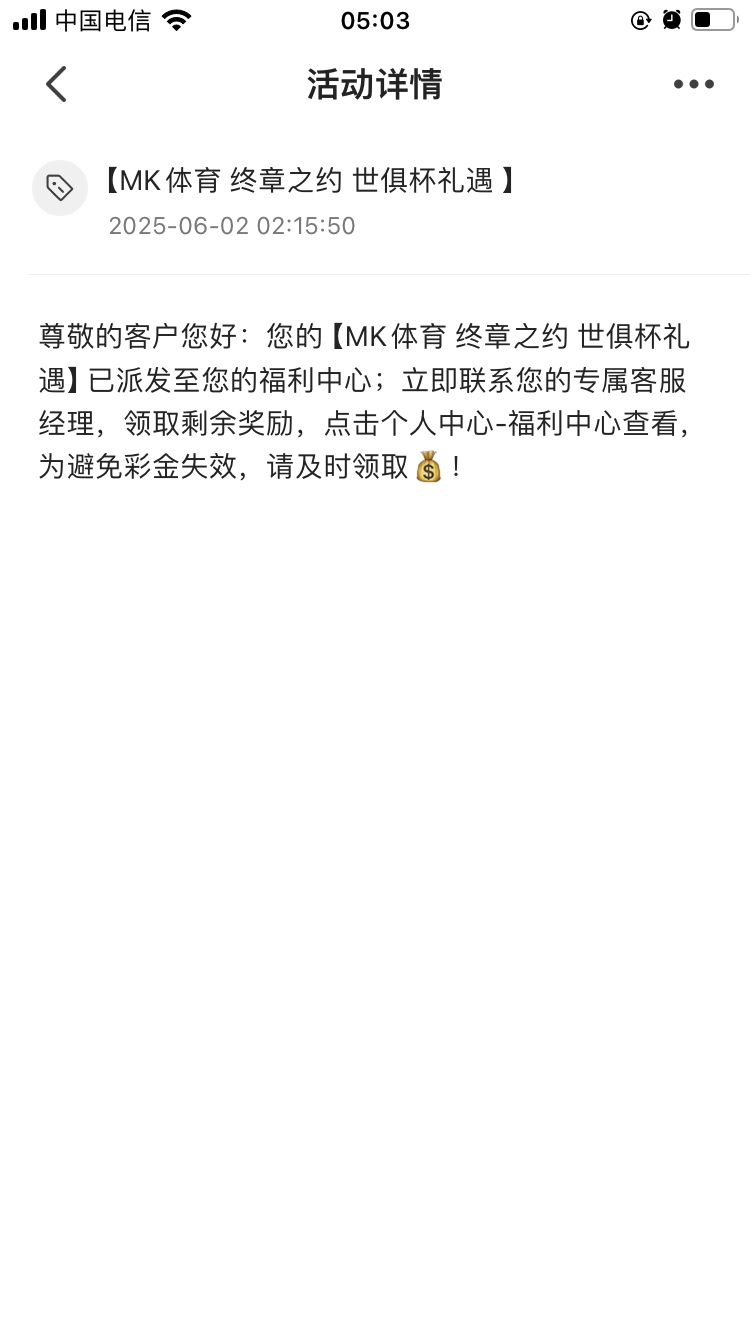Open the three-dot more options menu
Viewport: 750px width, 1334px height.
693,84
